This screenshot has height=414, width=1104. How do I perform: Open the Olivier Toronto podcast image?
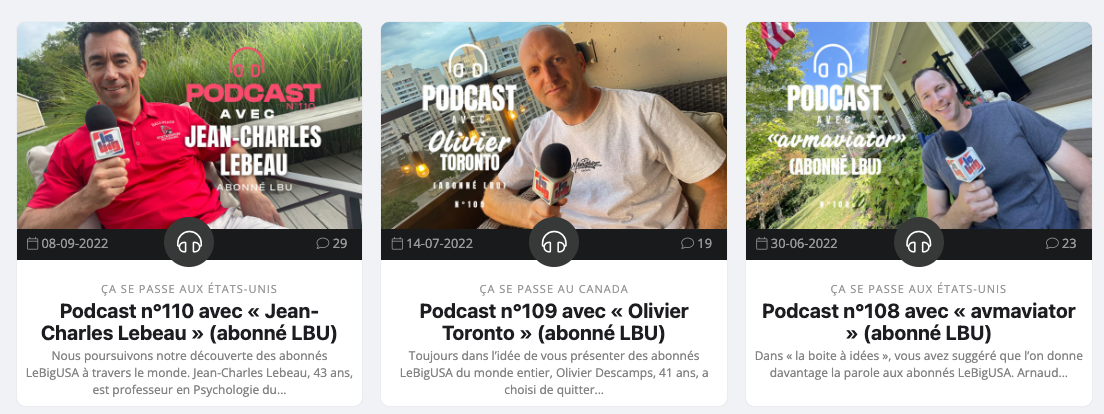click(x=553, y=125)
